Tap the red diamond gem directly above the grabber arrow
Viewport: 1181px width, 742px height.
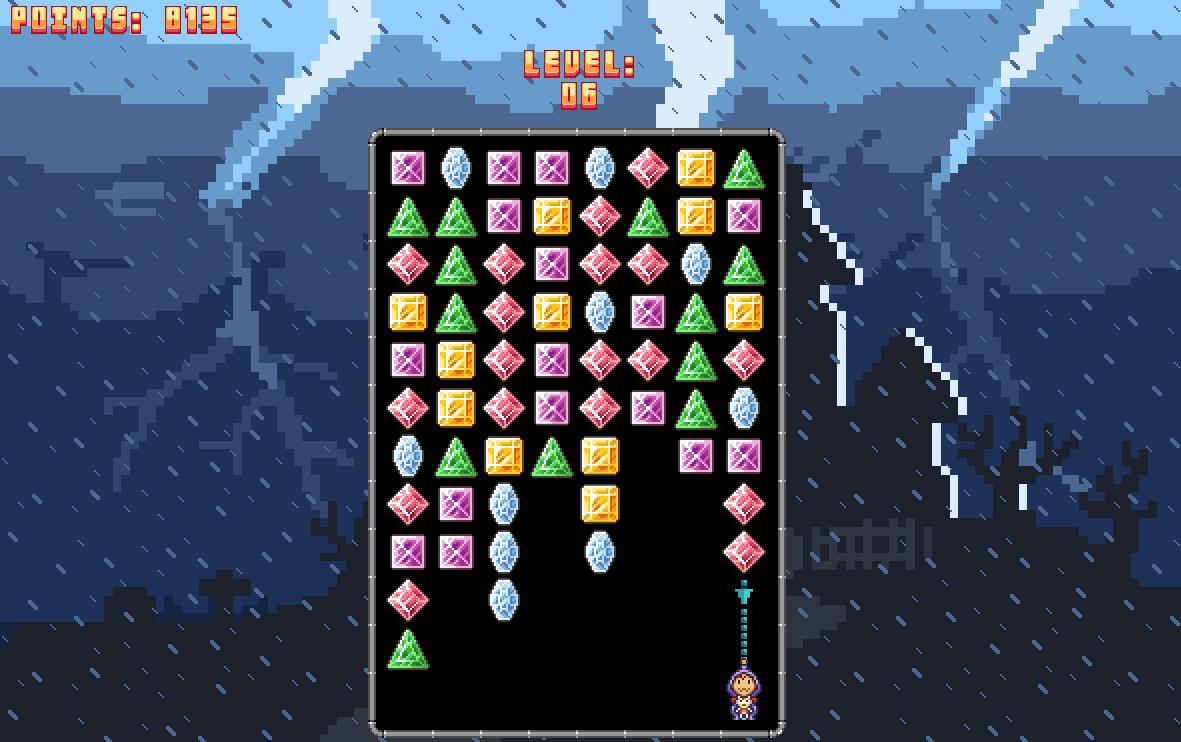[x=744, y=552]
